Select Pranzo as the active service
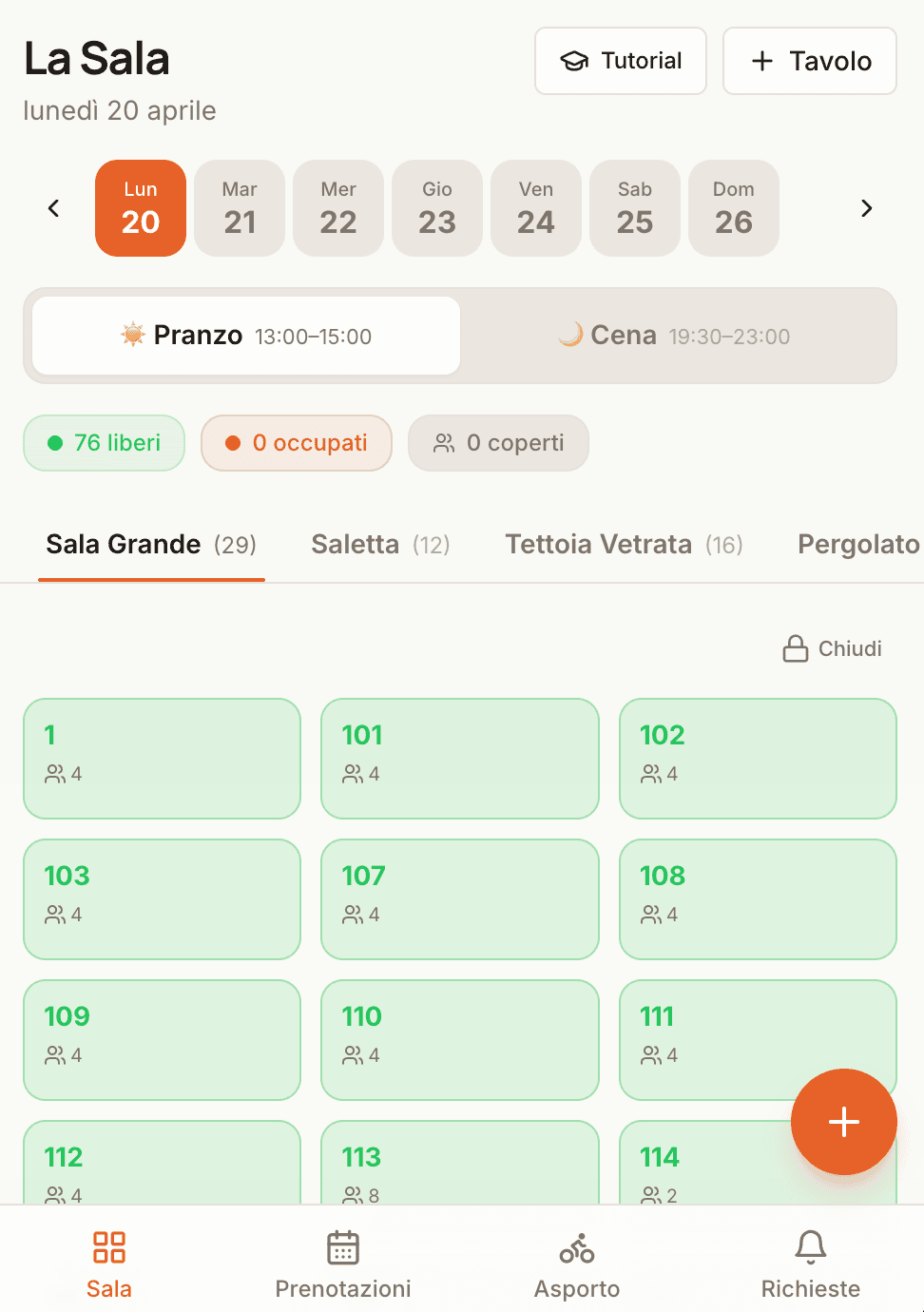 tap(243, 335)
